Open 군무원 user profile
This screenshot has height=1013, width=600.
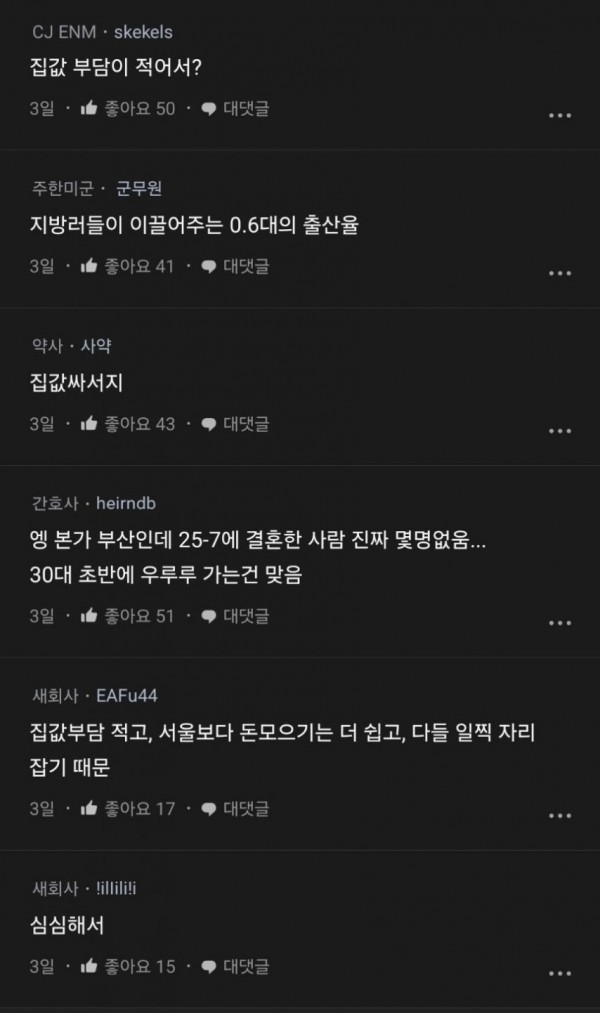[x=139, y=189]
